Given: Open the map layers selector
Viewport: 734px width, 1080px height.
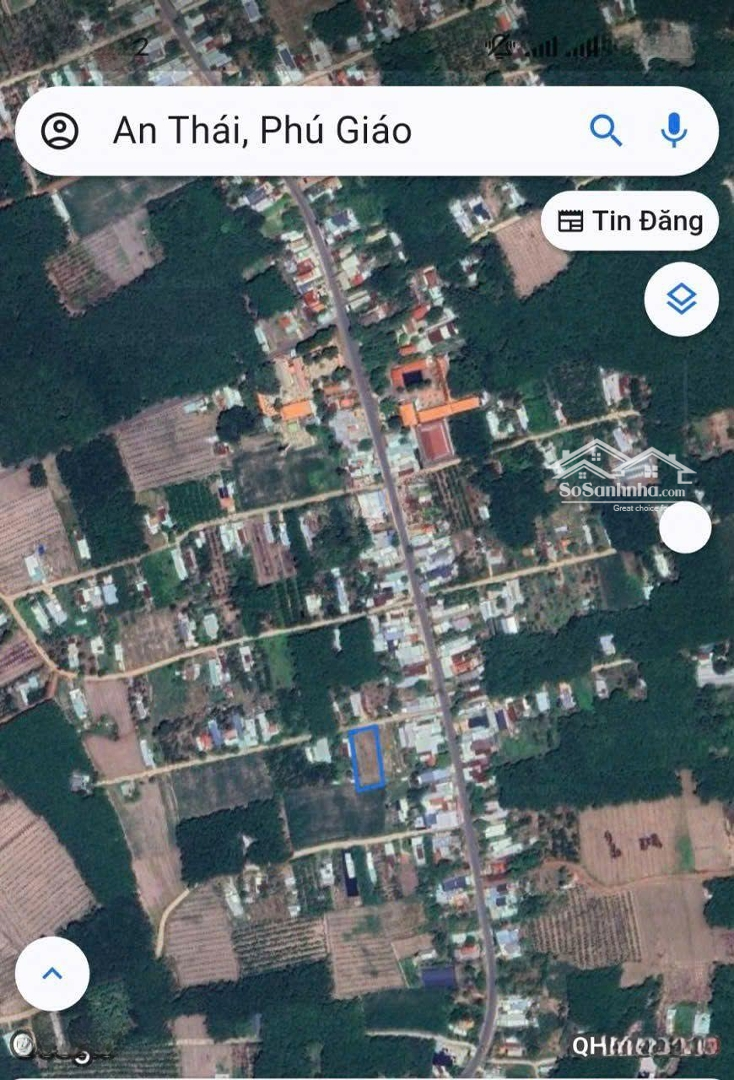Looking at the screenshot, I should coord(681,299).
